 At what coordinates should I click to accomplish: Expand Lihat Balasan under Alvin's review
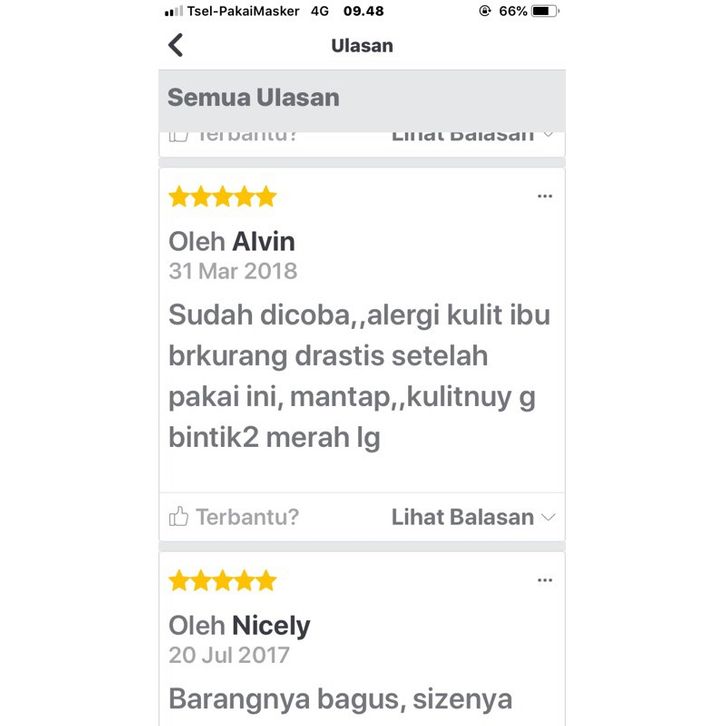tap(472, 517)
